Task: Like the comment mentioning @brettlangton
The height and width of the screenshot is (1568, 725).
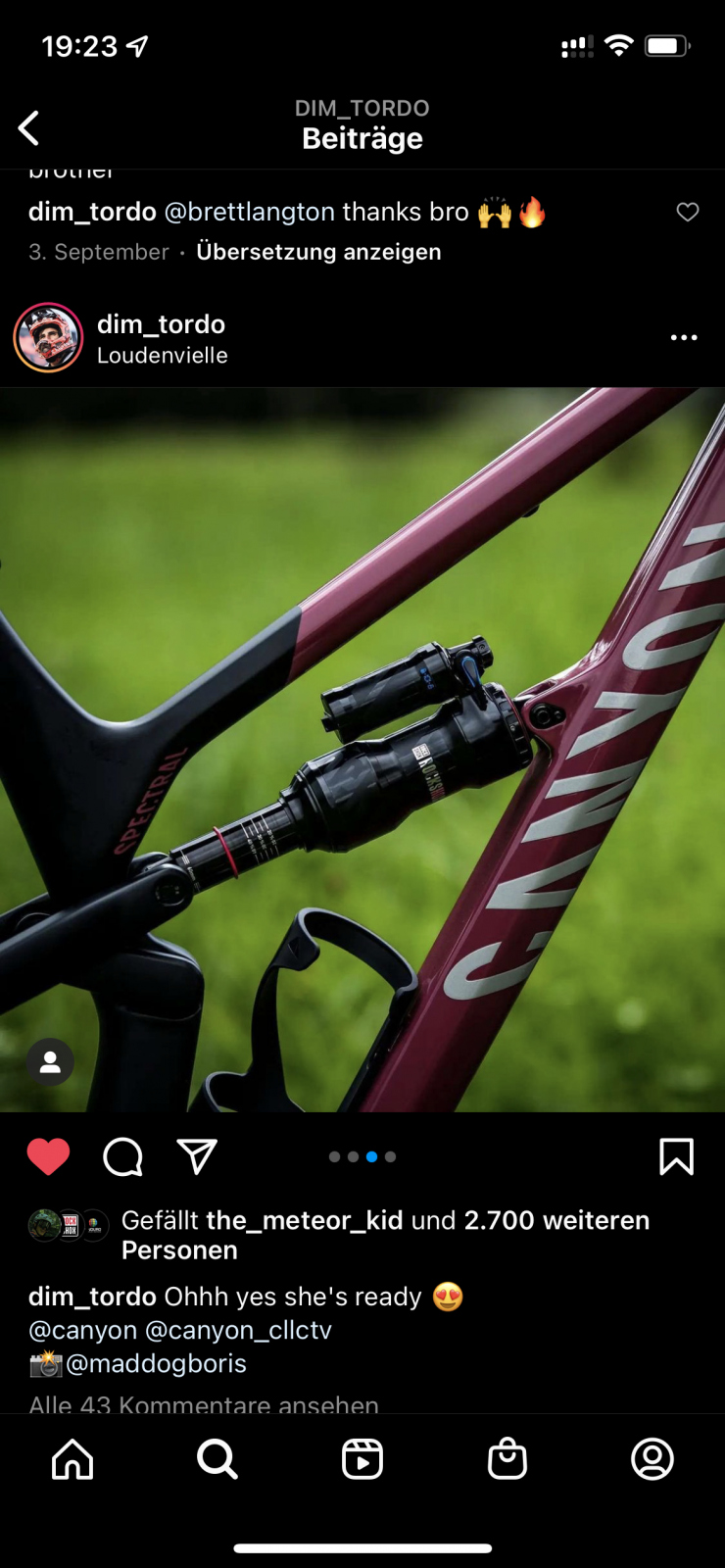Action: tap(687, 212)
